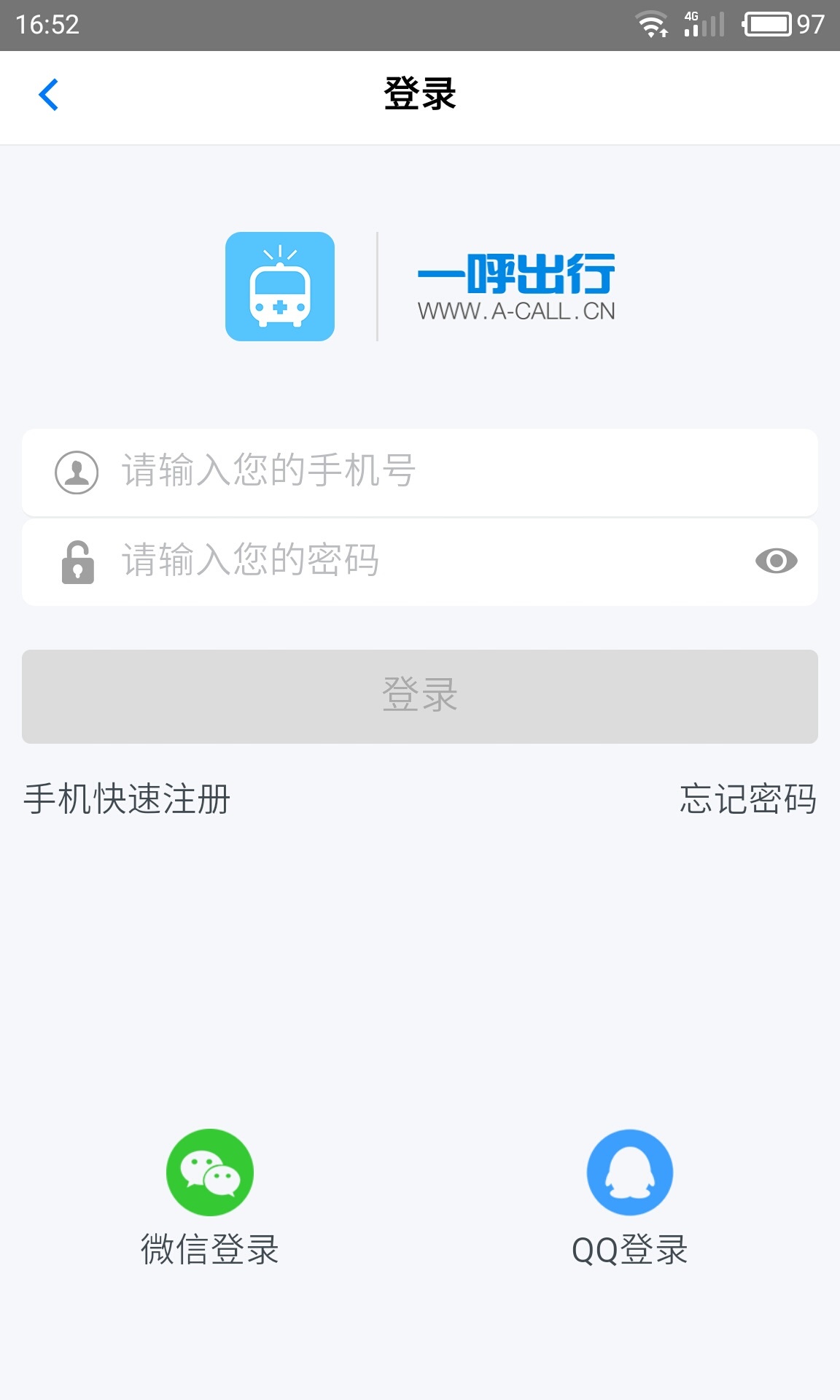Toggle password visibility with the eye icon
The height and width of the screenshot is (1400, 840).
[776, 561]
